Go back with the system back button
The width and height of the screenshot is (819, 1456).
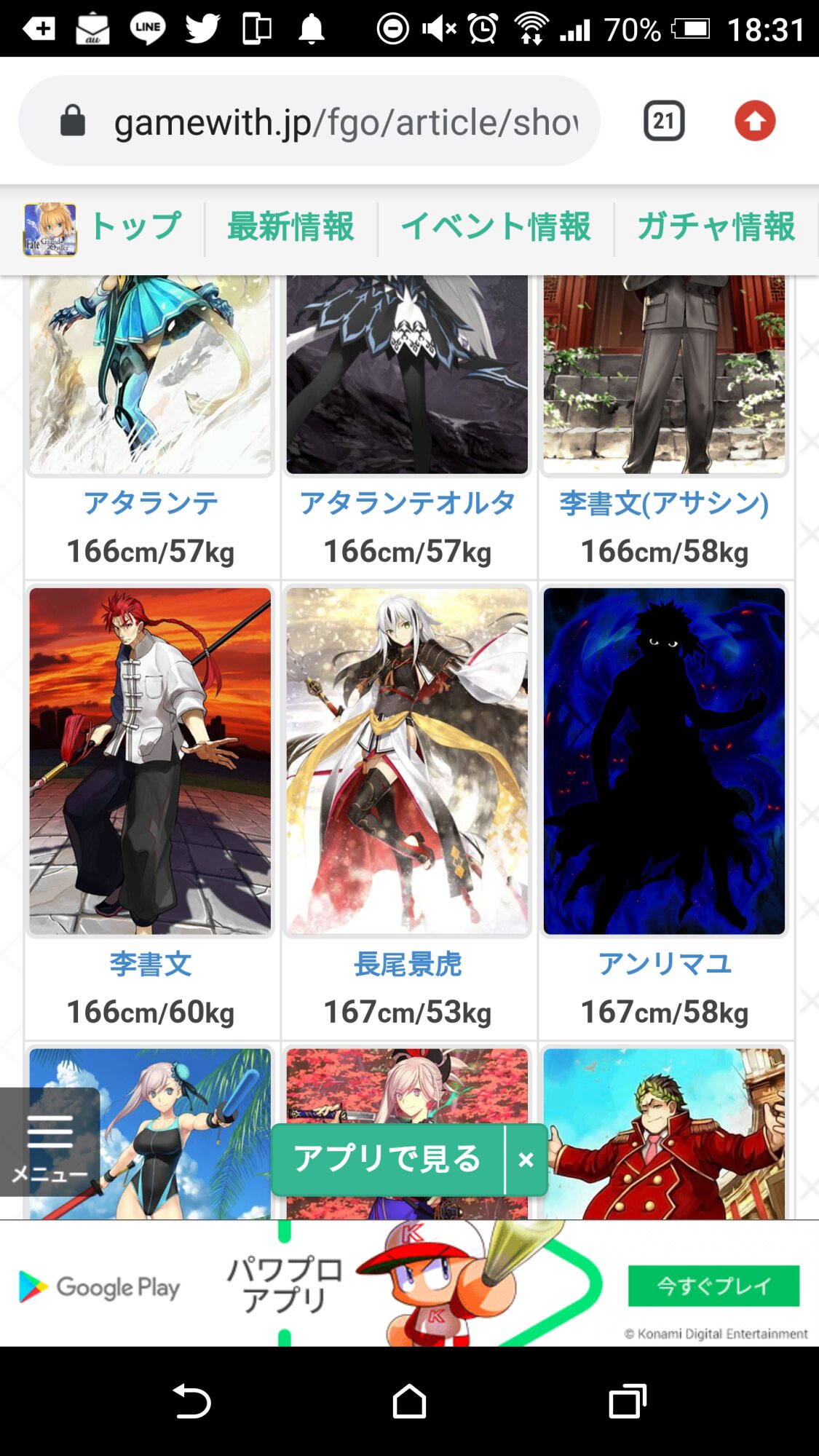tap(192, 1401)
